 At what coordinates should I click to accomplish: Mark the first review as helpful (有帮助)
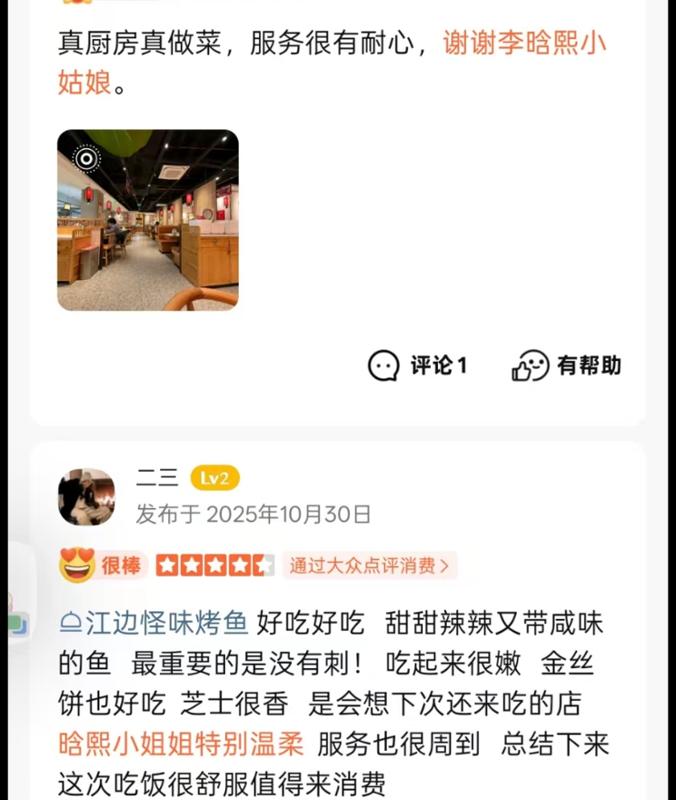(x=566, y=365)
